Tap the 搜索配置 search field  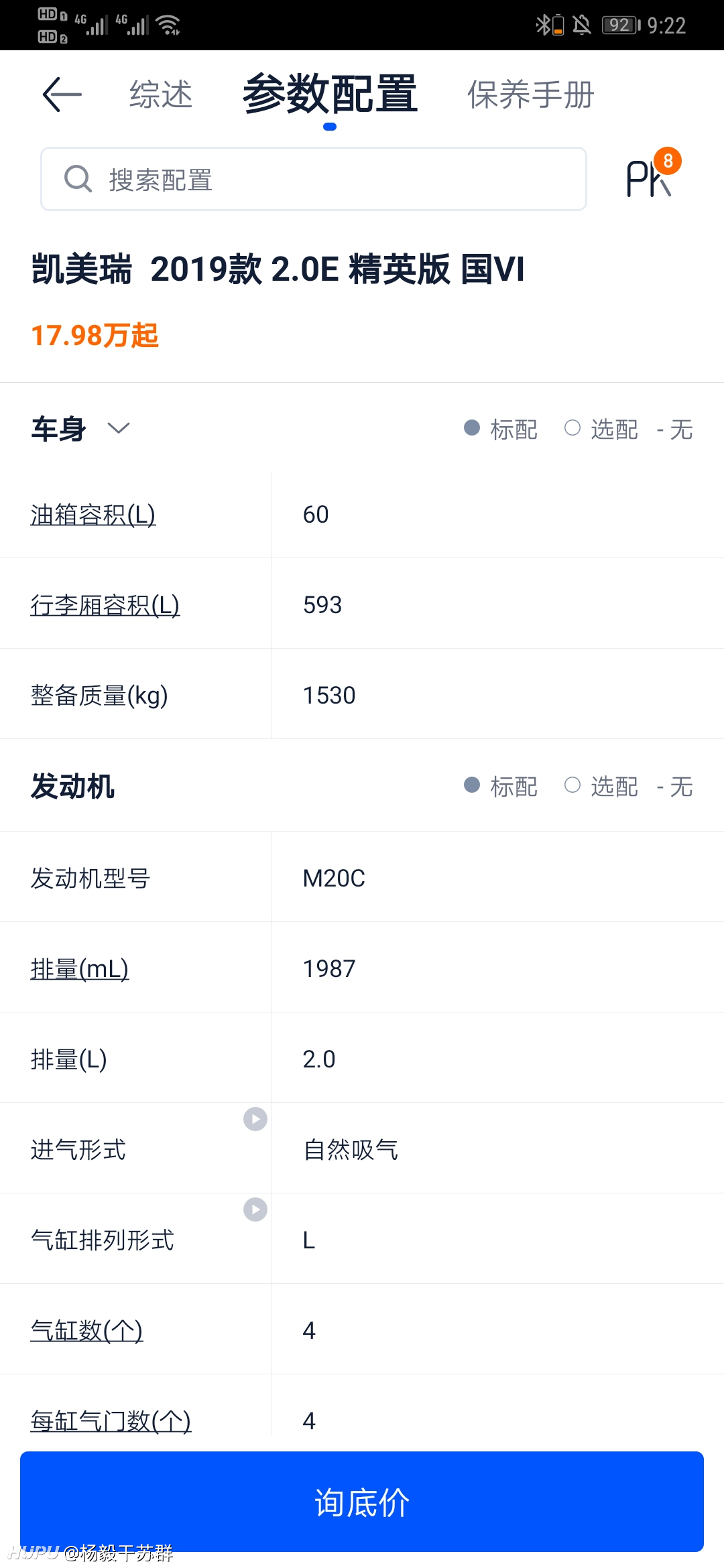point(314,179)
